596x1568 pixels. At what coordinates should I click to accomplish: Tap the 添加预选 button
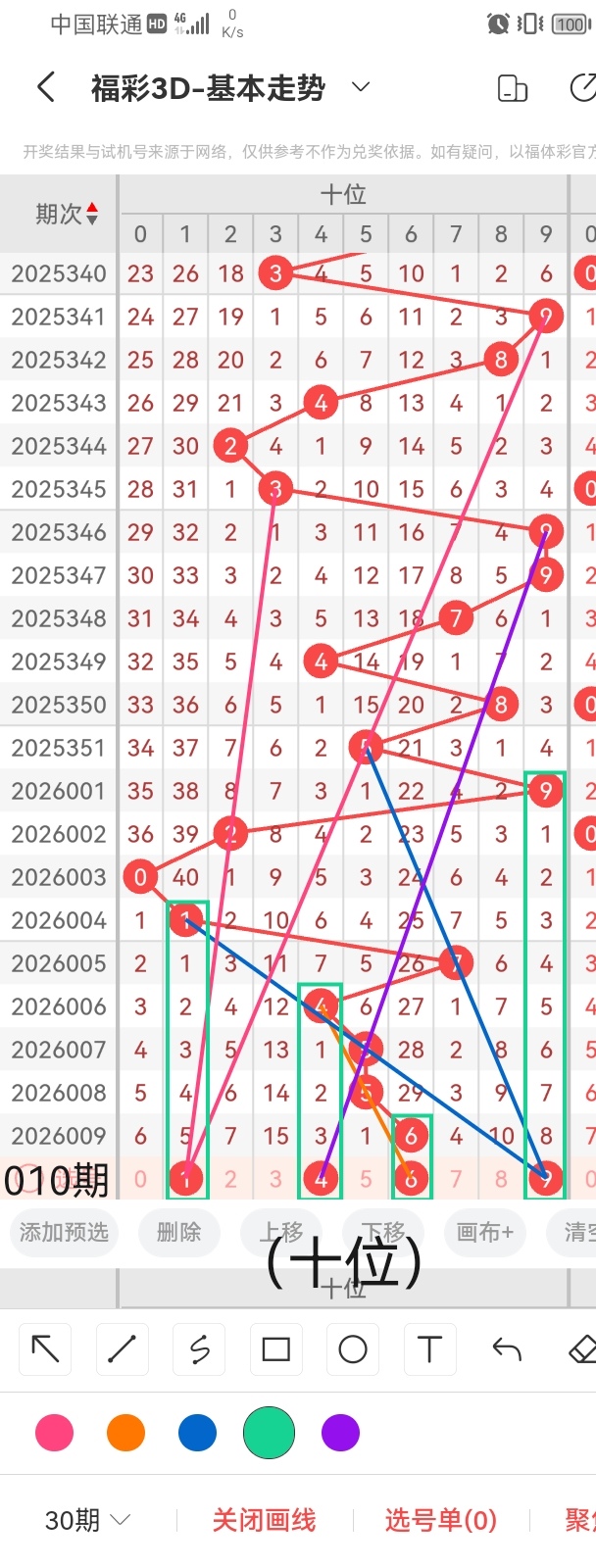64,1232
